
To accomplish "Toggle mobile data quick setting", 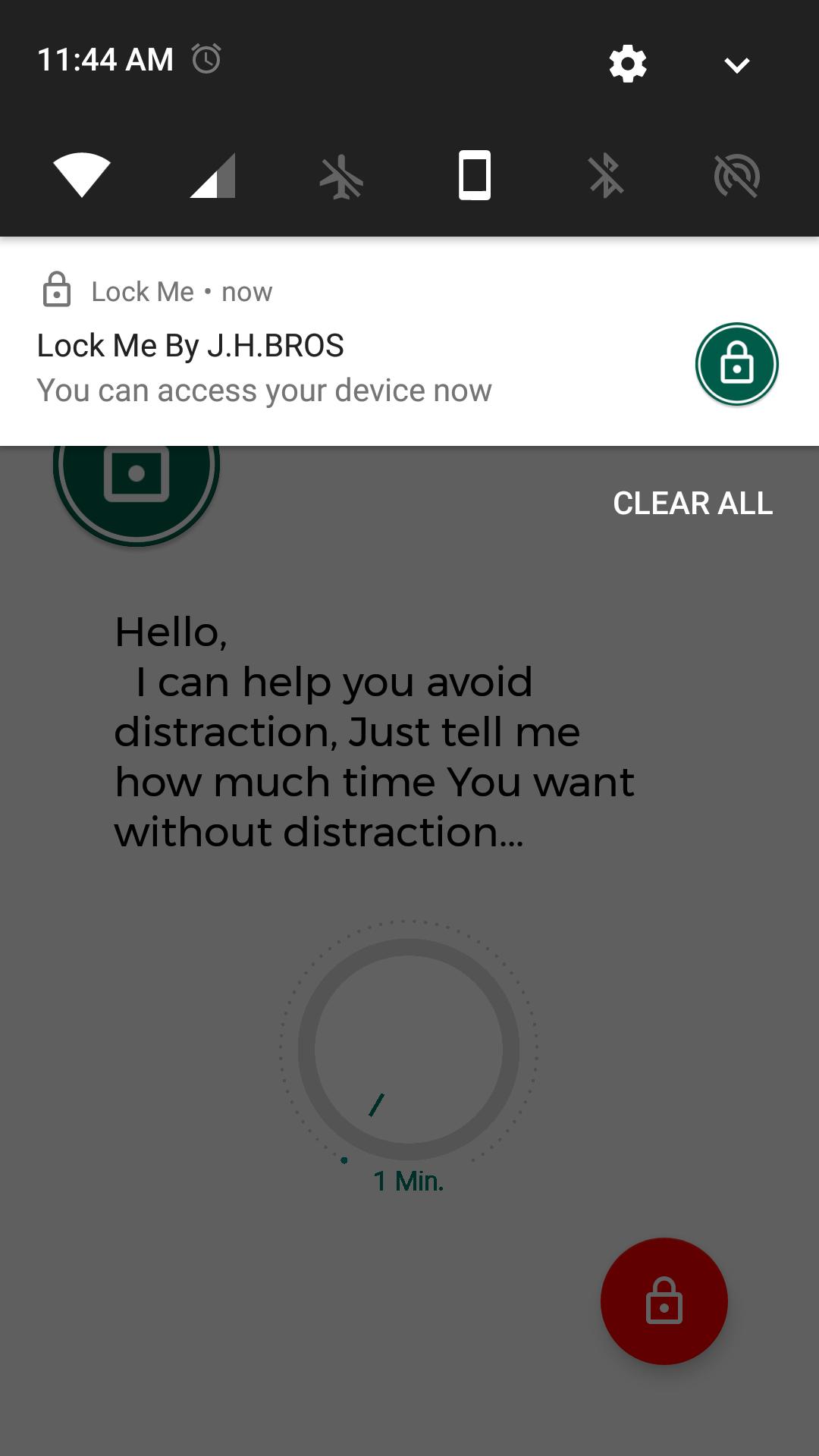I will tap(213, 175).
